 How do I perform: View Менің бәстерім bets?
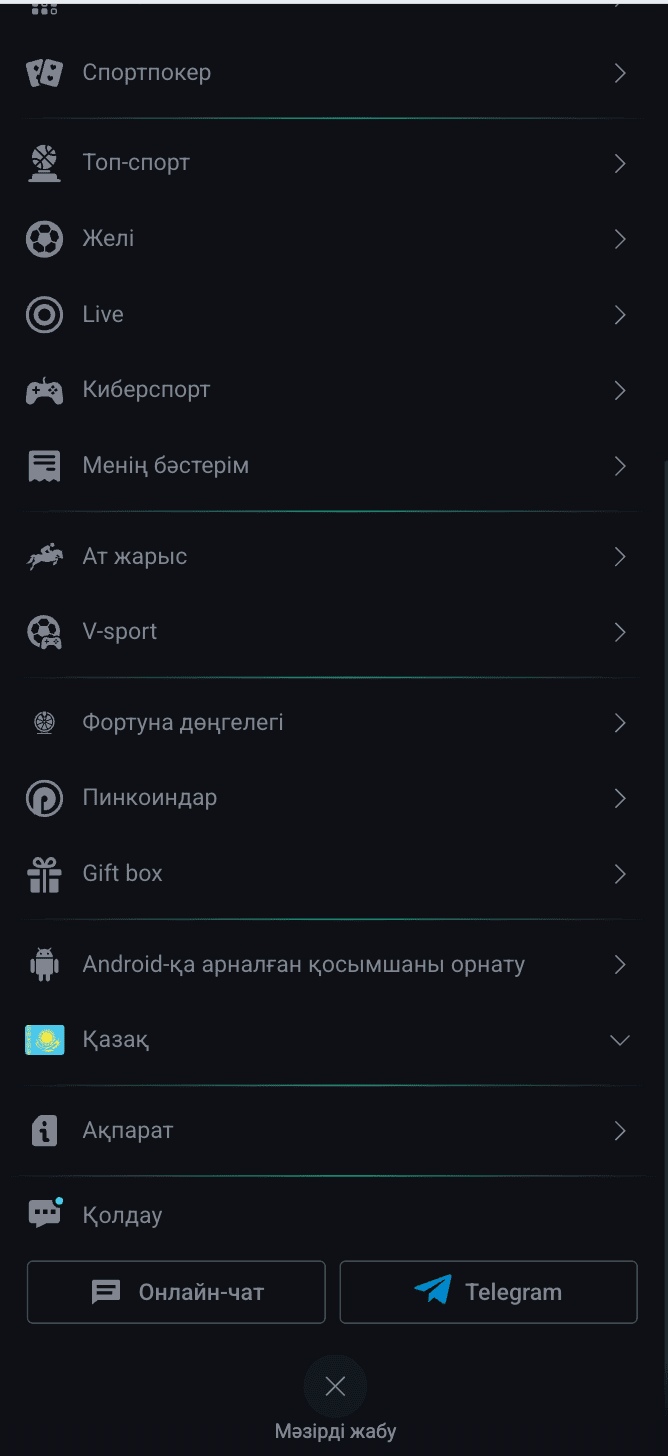[165, 466]
